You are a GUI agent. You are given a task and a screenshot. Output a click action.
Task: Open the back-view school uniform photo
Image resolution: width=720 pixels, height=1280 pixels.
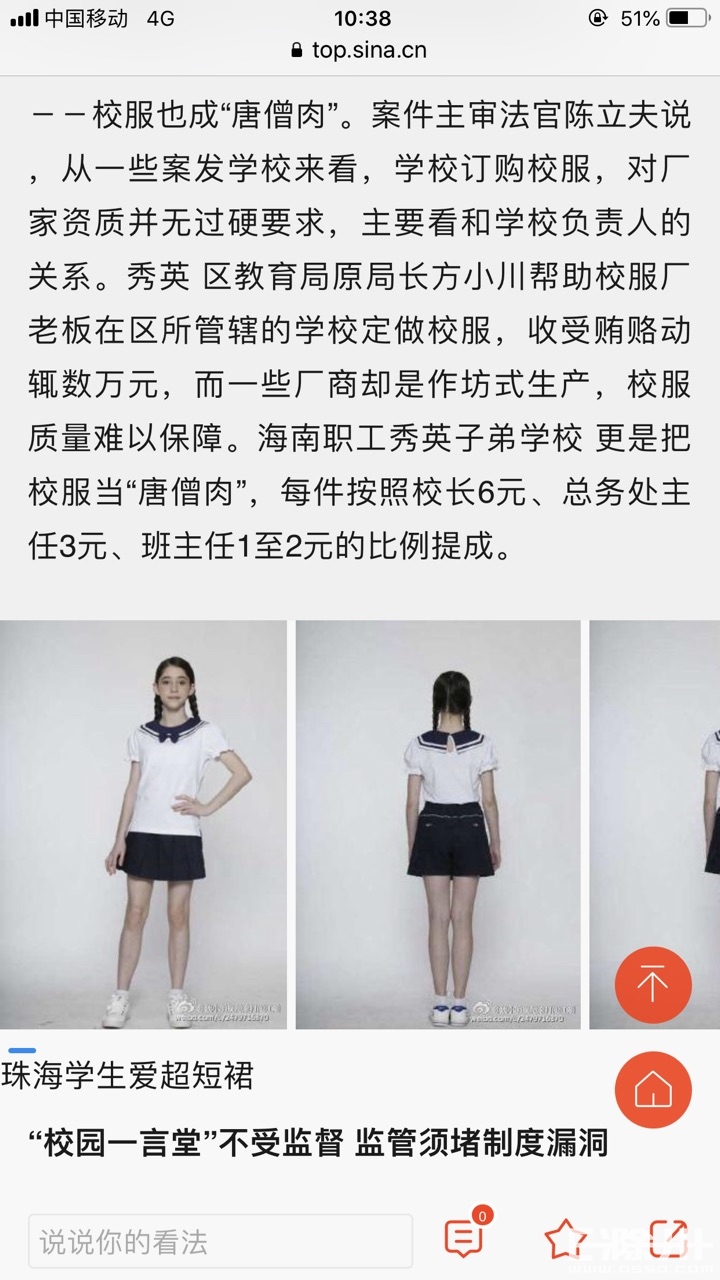tap(438, 824)
